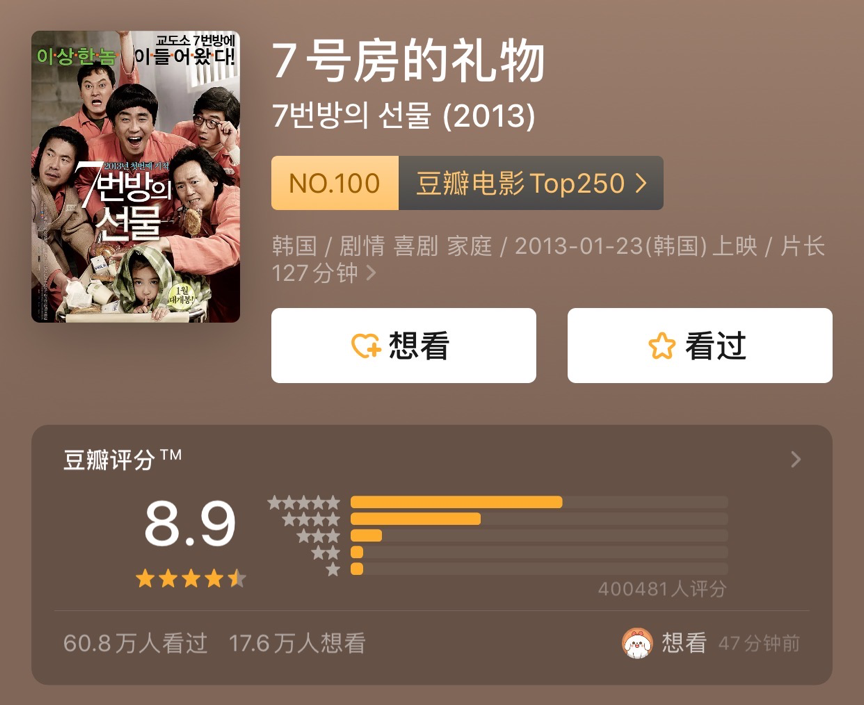
Task: Mark the movie as 想看
Action: [x=403, y=346]
